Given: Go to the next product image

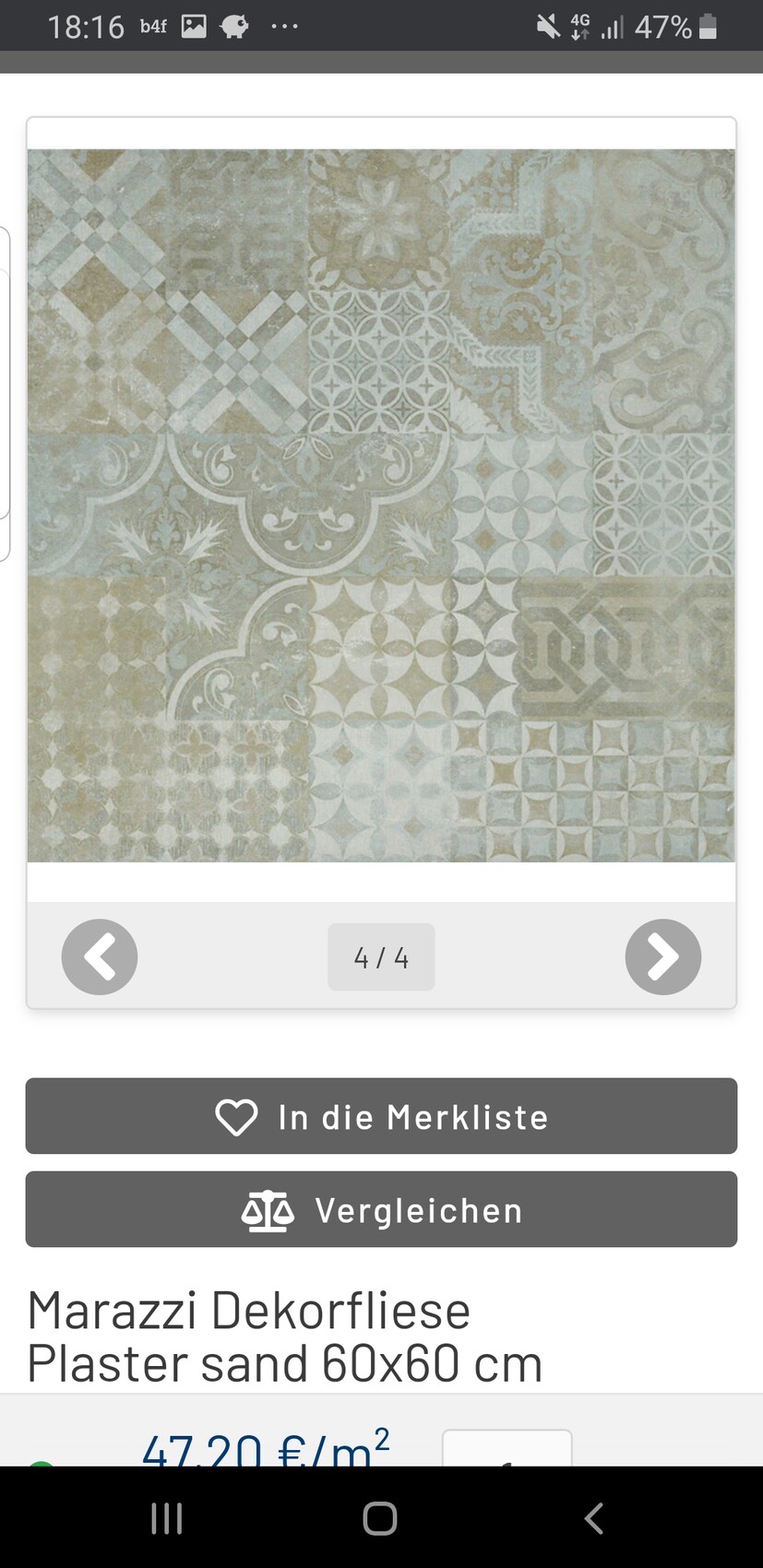Looking at the screenshot, I should (662, 956).
